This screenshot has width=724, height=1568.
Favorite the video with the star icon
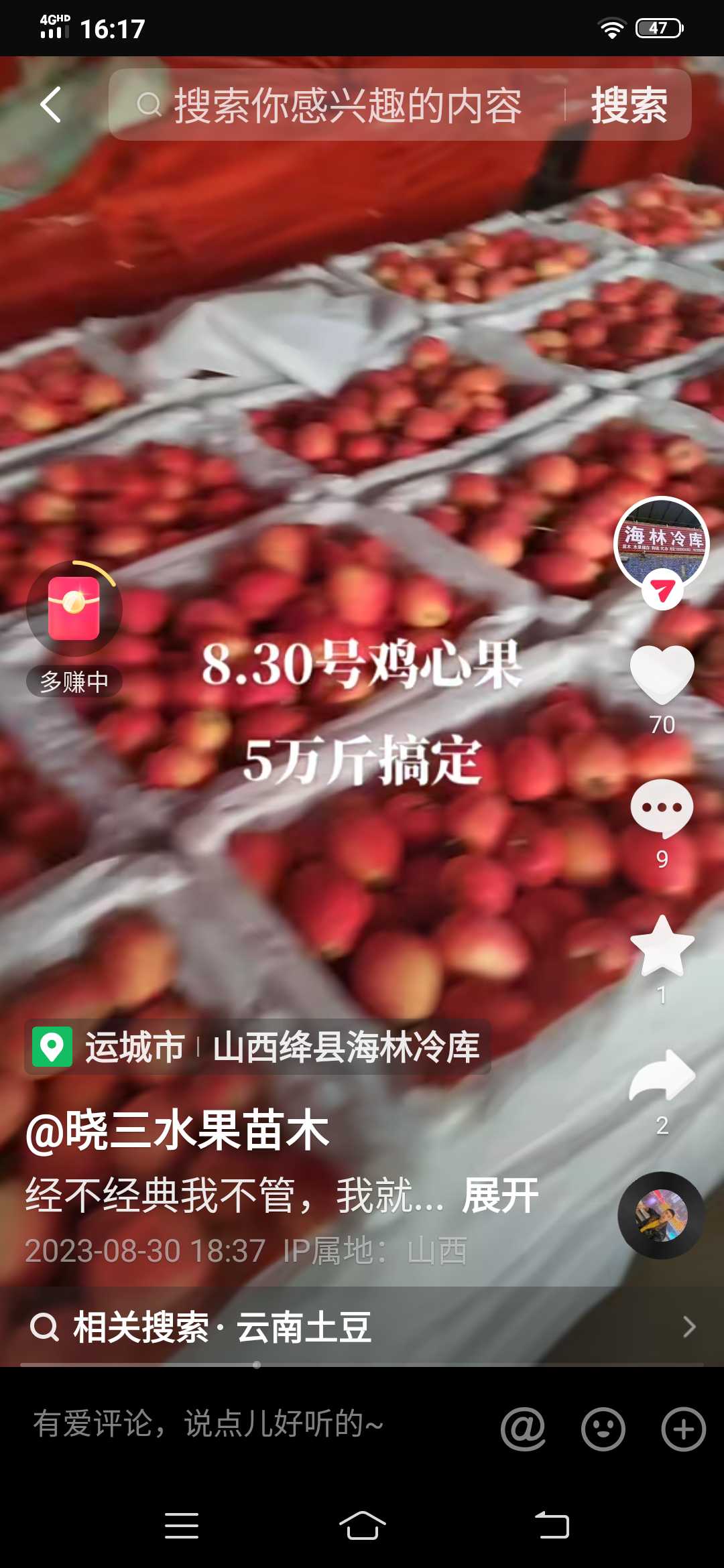[x=662, y=945]
